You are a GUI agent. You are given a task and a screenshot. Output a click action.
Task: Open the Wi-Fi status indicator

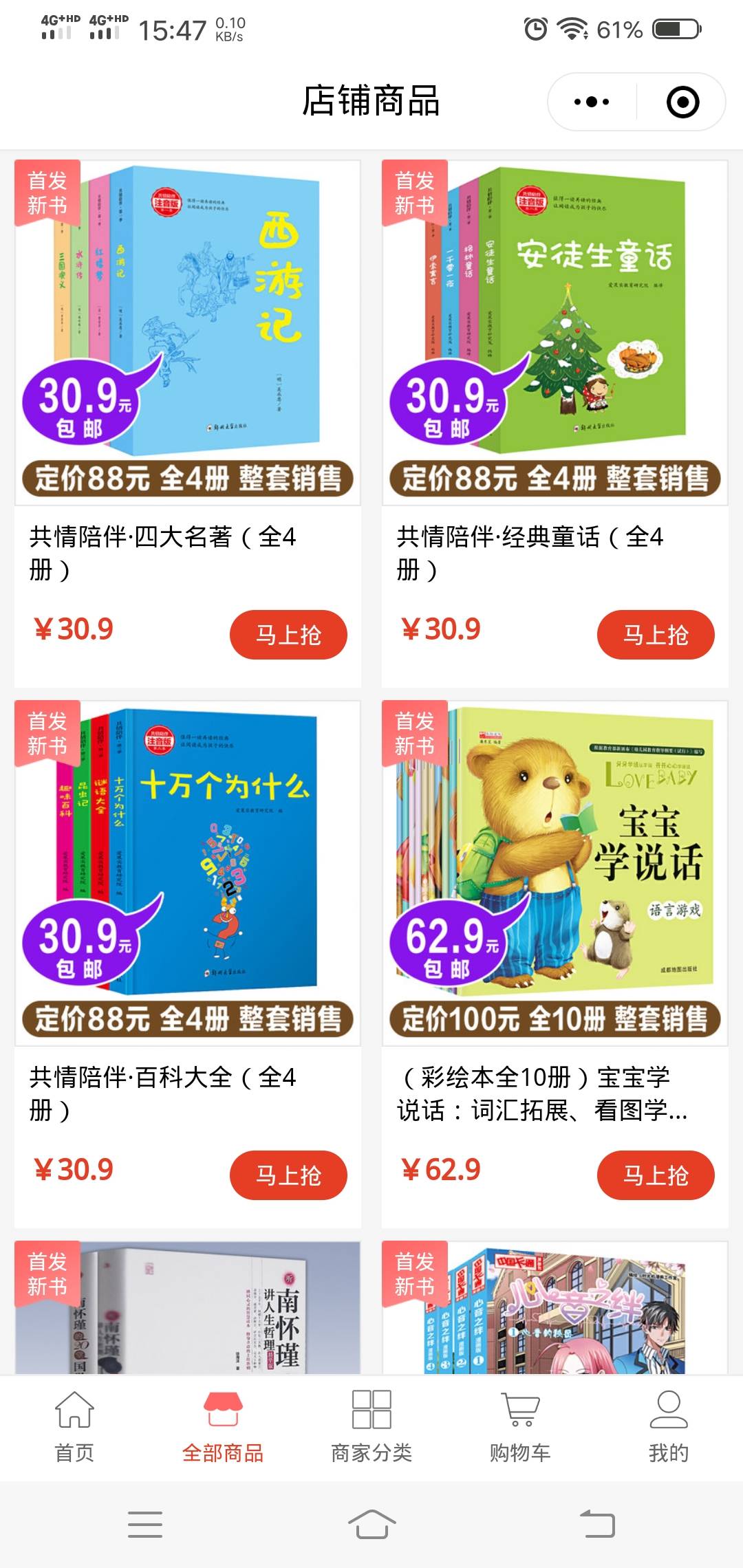coord(570,28)
